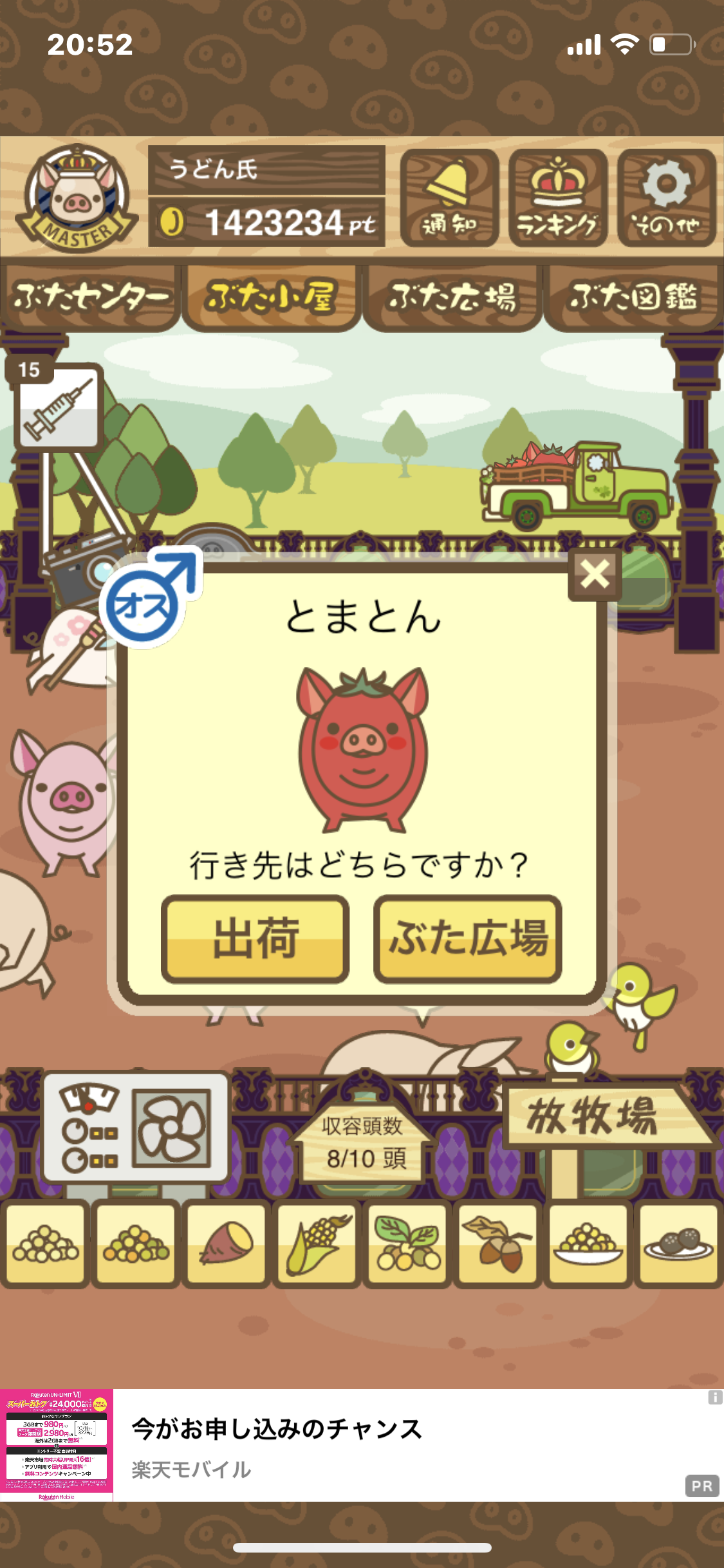Open the ランキング ranking screen

click(x=558, y=198)
